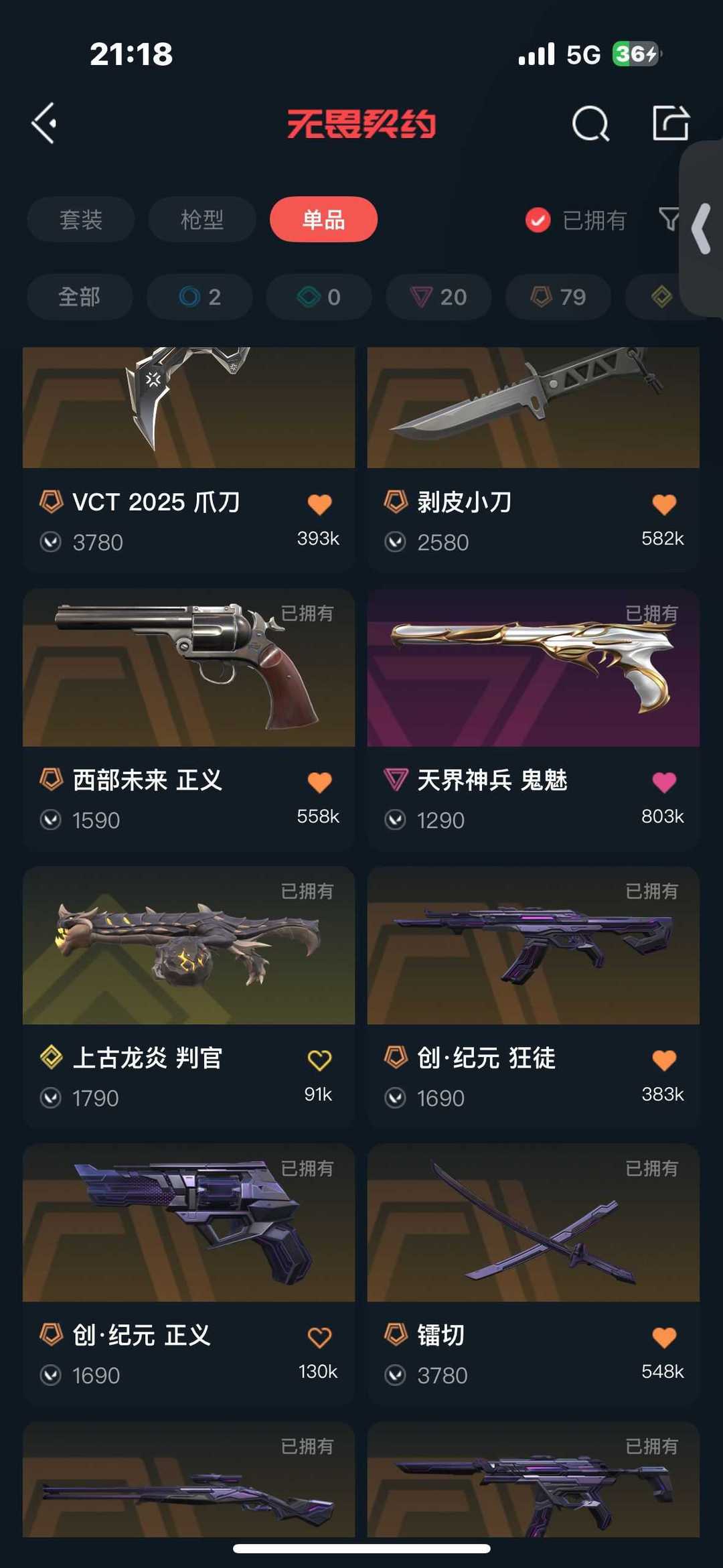Open the 镭切 sword card
Image resolution: width=723 pixels, height=1568 pixels.
pos(534,1275)
